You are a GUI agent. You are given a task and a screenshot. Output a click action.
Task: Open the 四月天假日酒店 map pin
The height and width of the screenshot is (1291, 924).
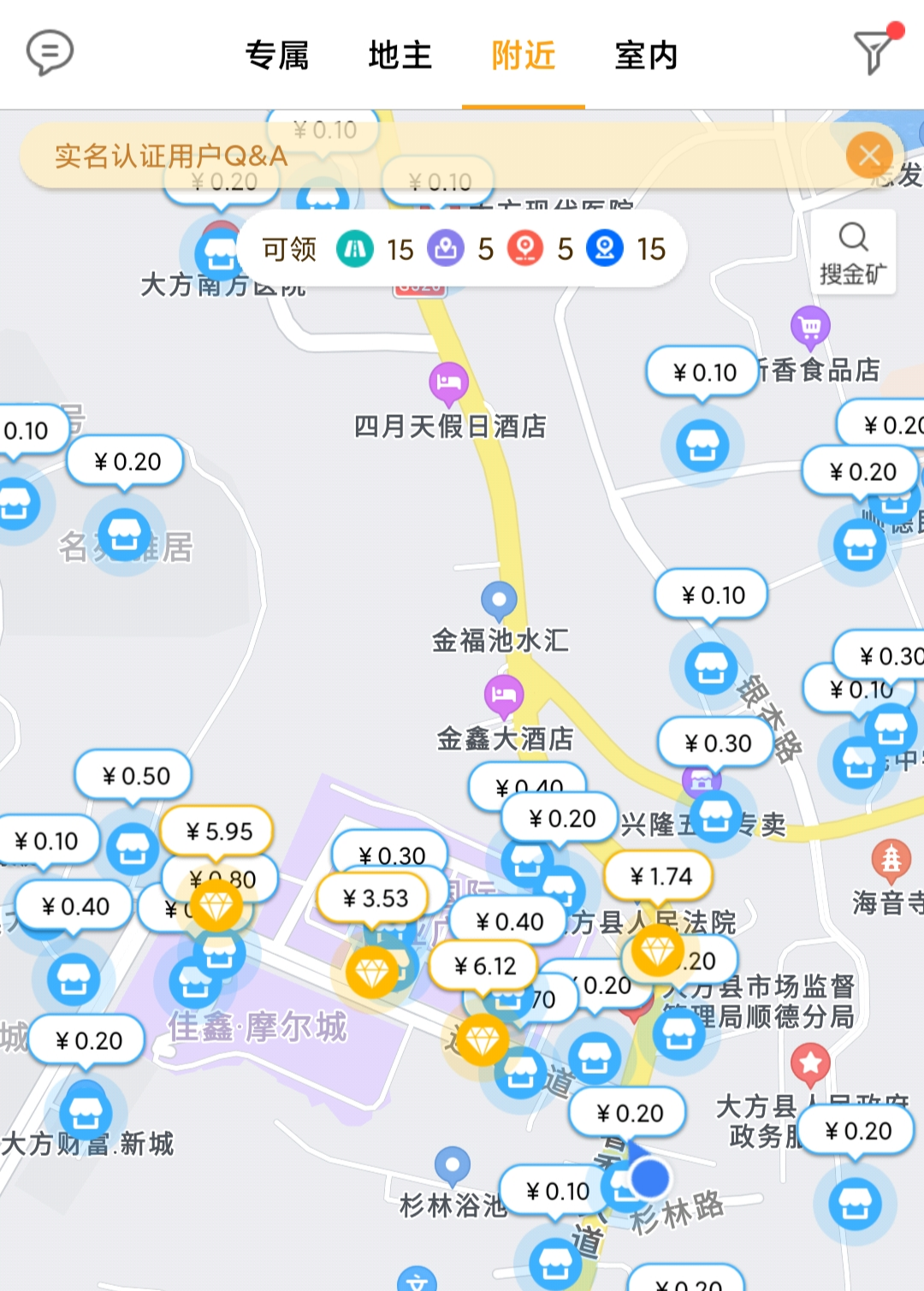448,382
